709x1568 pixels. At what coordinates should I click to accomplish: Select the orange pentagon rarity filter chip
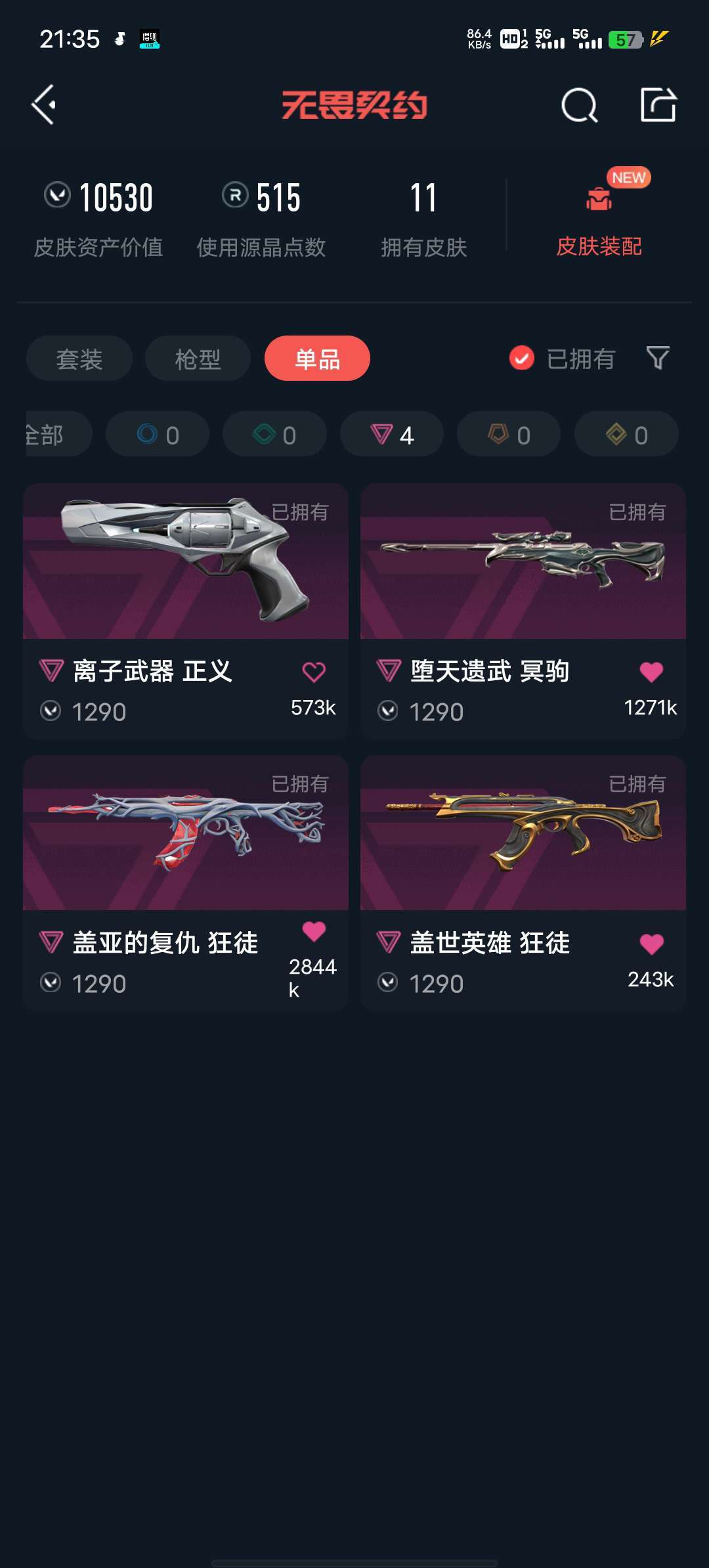509,433
